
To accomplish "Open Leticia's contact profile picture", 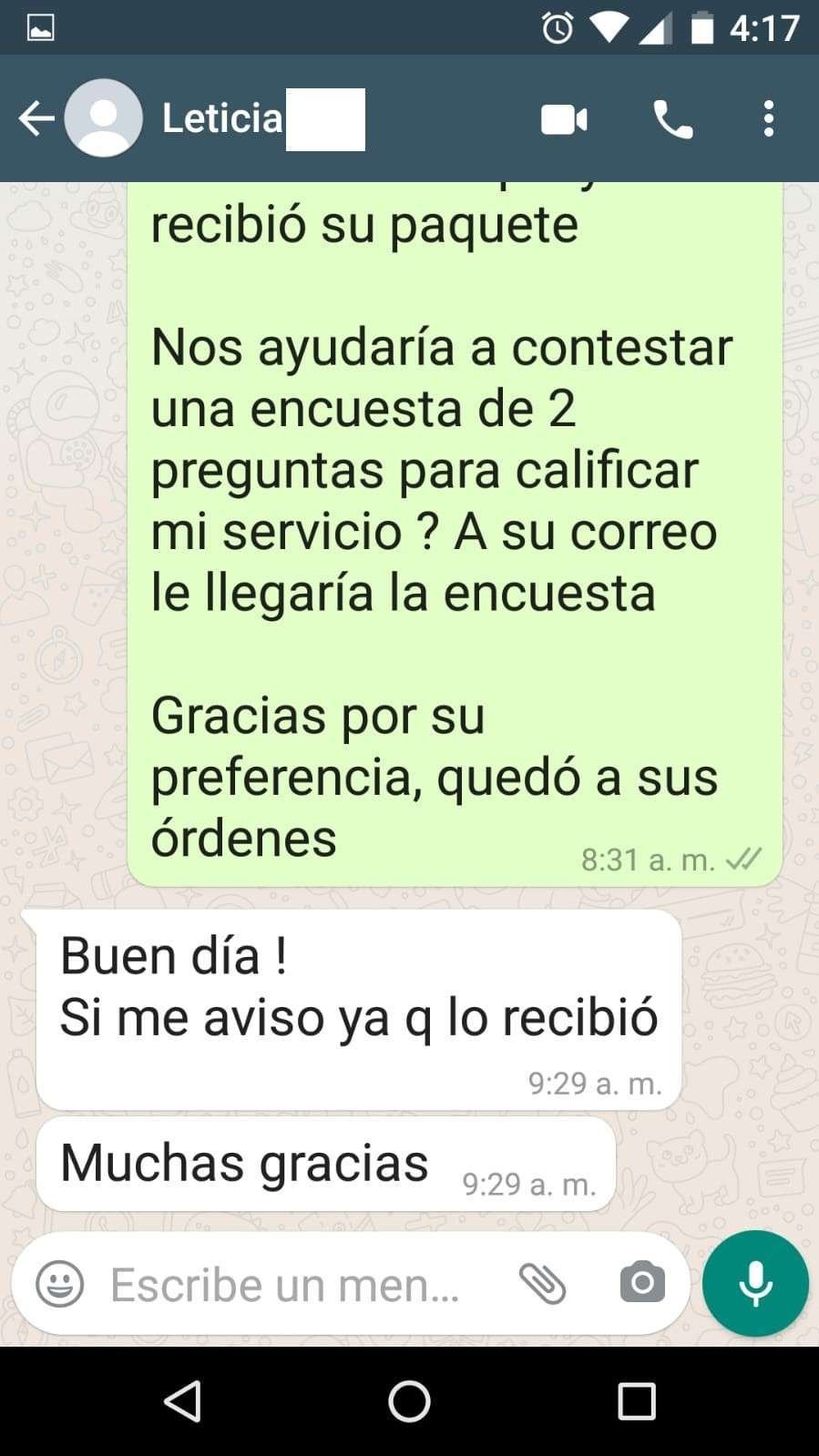I will point(103,119).
